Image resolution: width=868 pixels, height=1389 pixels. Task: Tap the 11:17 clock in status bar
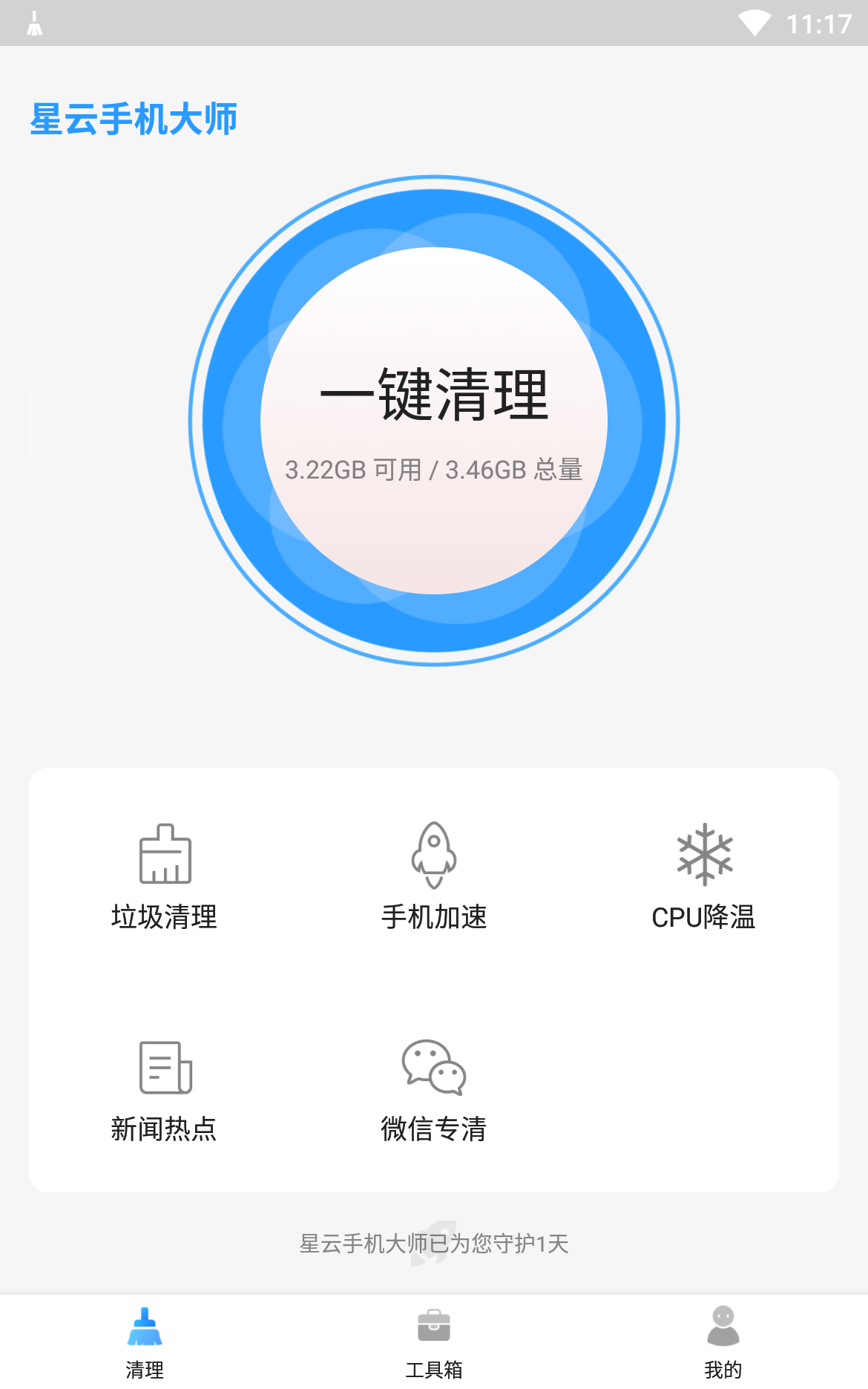(820, 22)
